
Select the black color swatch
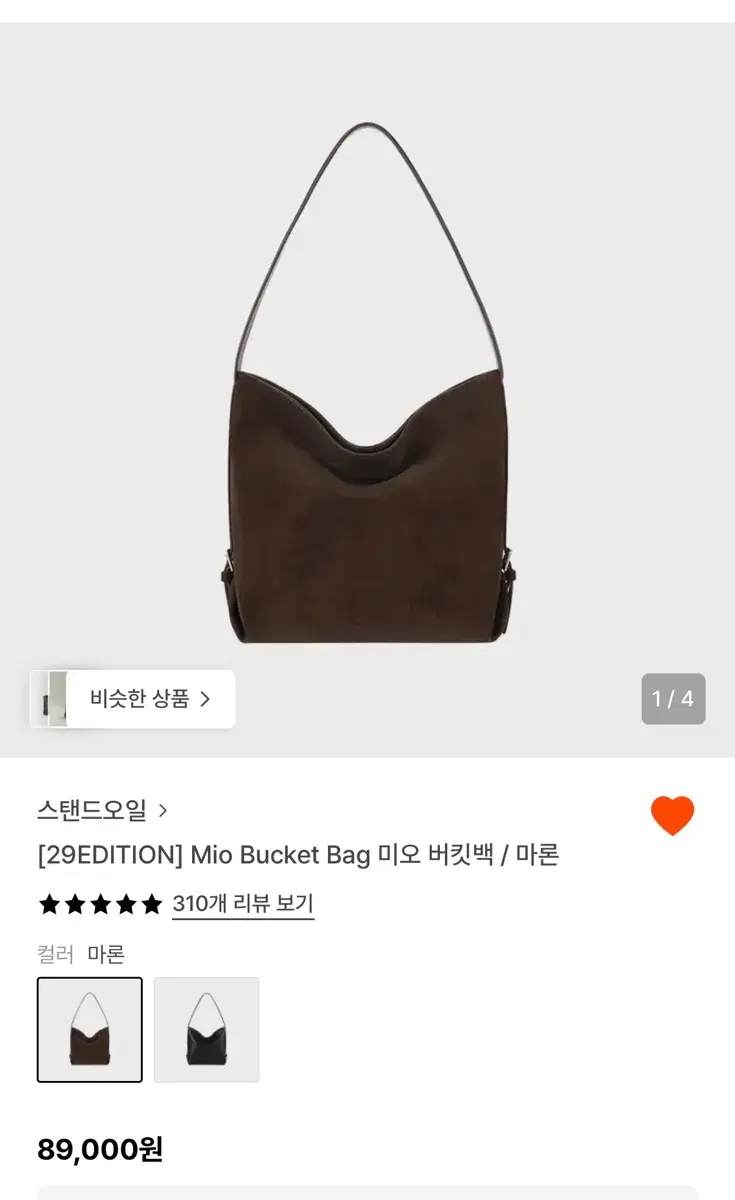tap(207, 1029)
